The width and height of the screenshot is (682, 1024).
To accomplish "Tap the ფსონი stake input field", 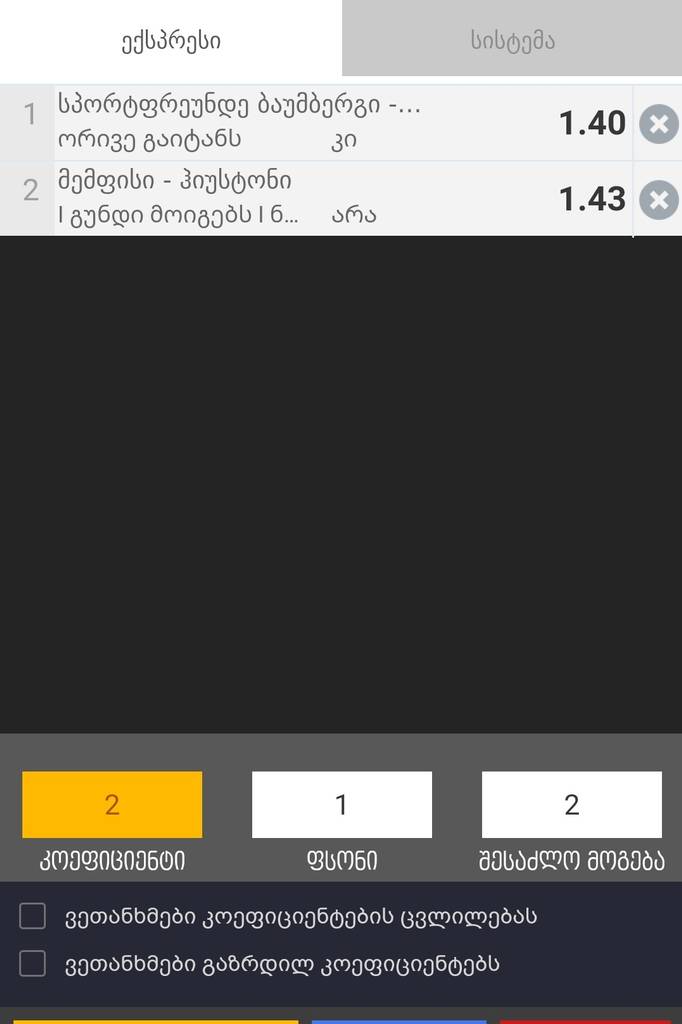I will coord(341,804).
